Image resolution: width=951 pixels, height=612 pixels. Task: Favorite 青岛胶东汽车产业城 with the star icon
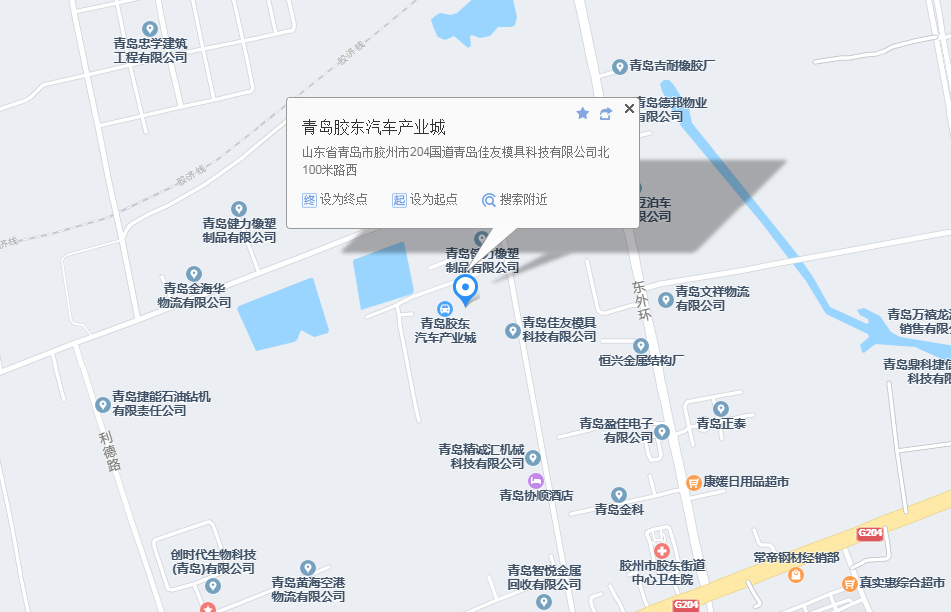pos(583,113)
